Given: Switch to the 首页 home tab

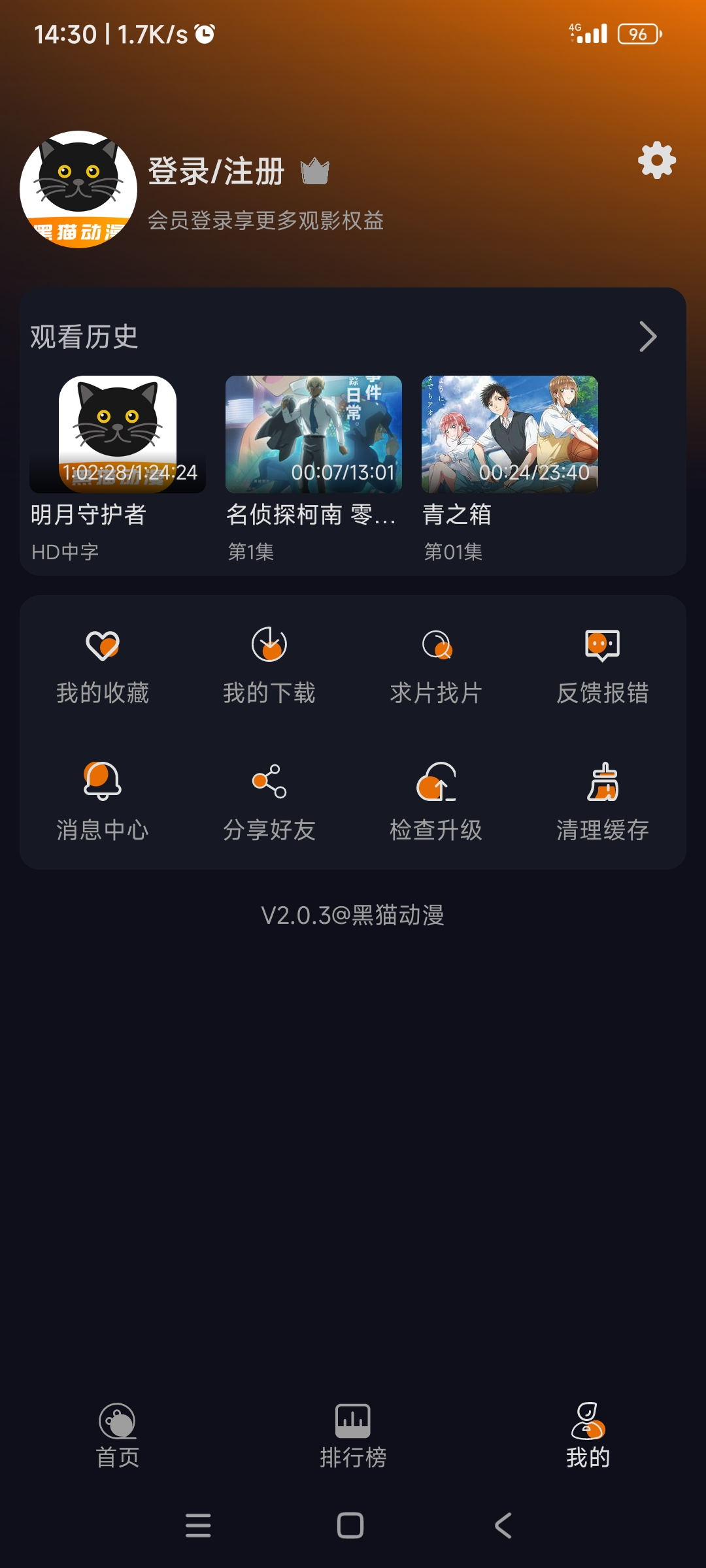Looking at the screenshot, I should pyautogui.click(x=118, y=1436).
